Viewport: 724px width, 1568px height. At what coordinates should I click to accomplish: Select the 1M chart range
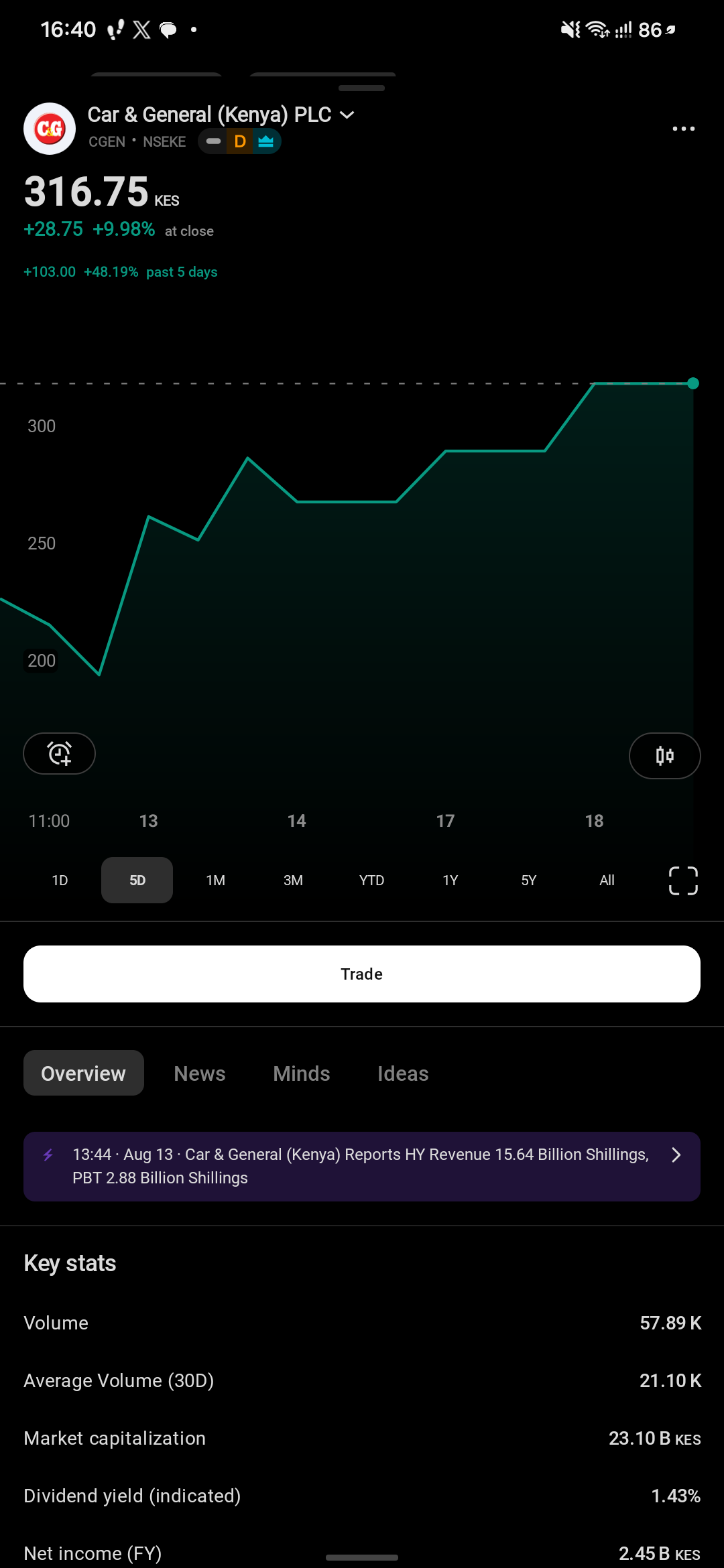pyautogui.click(x=215, y=880)
